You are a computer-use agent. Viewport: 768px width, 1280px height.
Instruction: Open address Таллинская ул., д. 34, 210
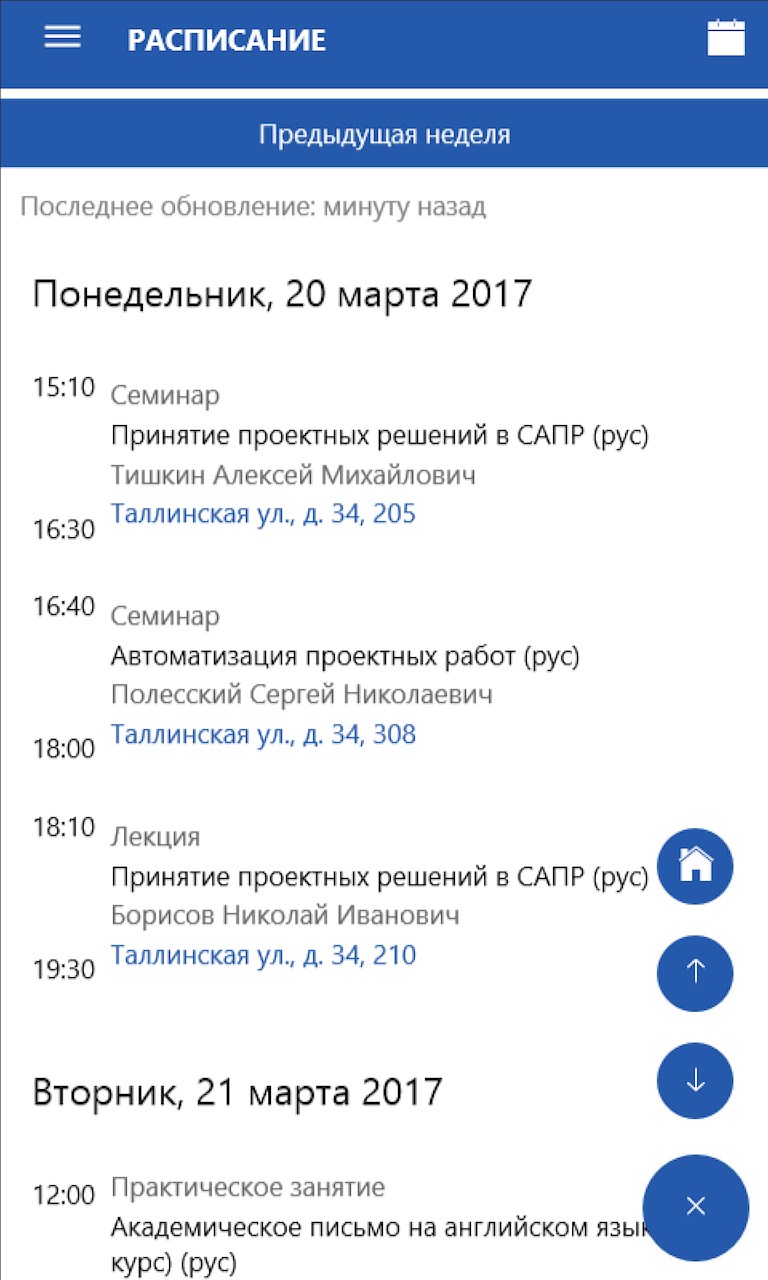(x=263, y=955)
